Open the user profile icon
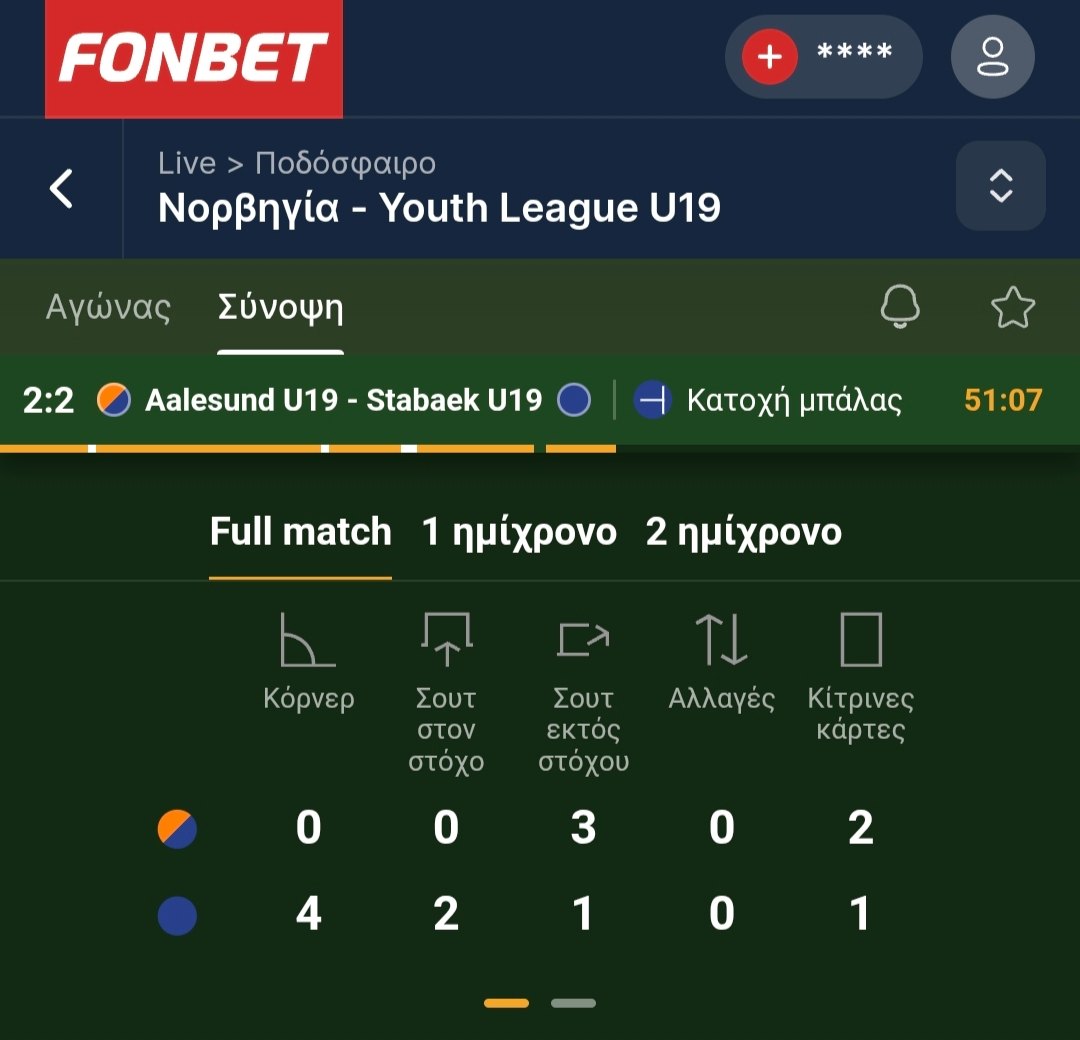 pyautogui.click(x=992, y=57)
